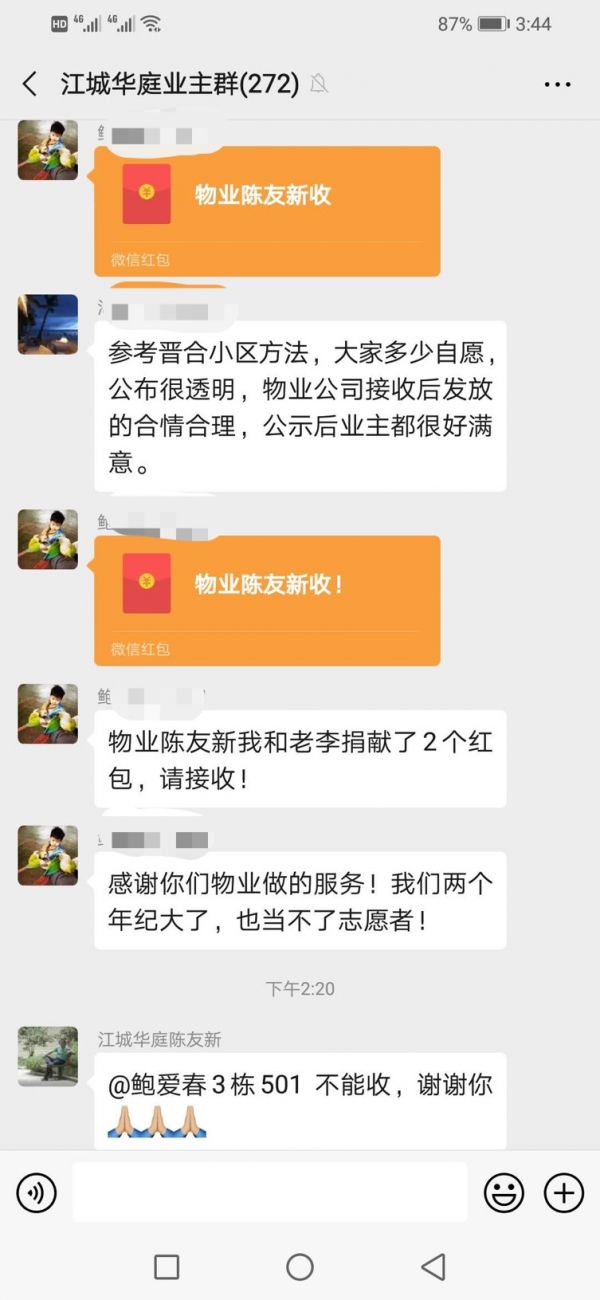The height and width of the screenshot is (1300, 600).
Task: Open the group chat info menu
Action: 557,84
